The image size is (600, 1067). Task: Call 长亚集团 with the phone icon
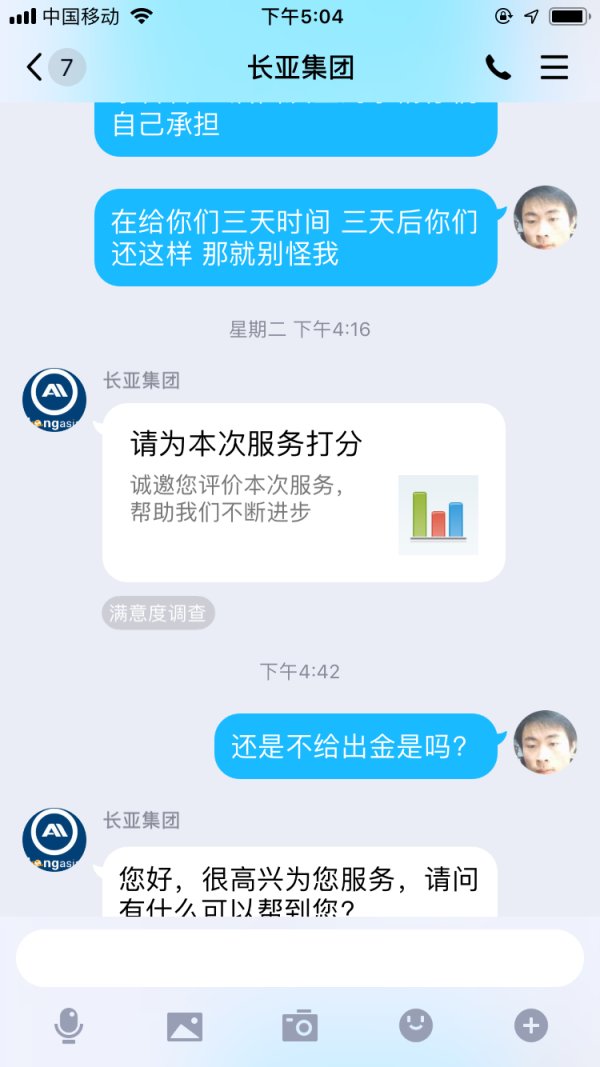(x=497, y=67)
